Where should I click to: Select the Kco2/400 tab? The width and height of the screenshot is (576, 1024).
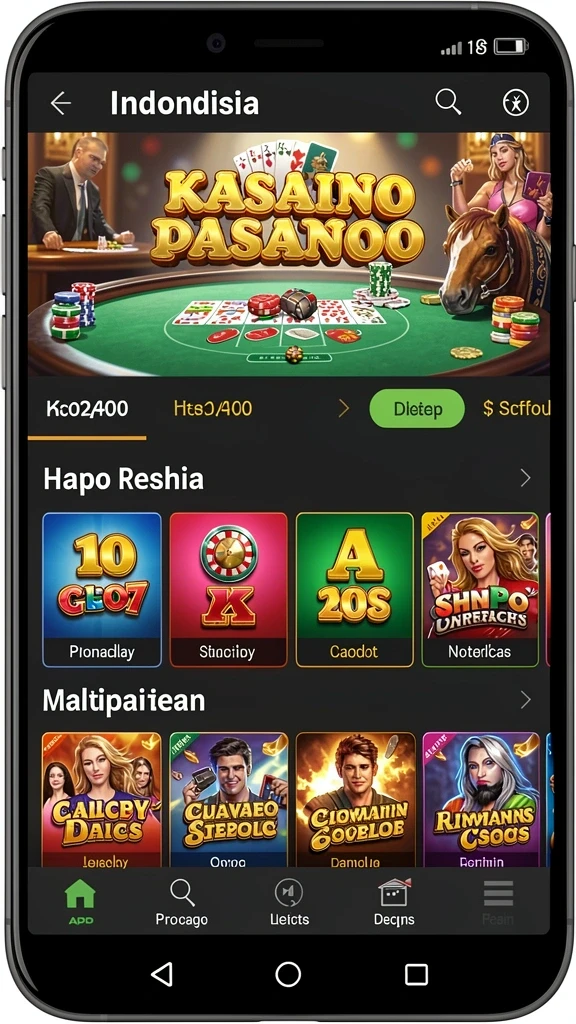[87, 409]
